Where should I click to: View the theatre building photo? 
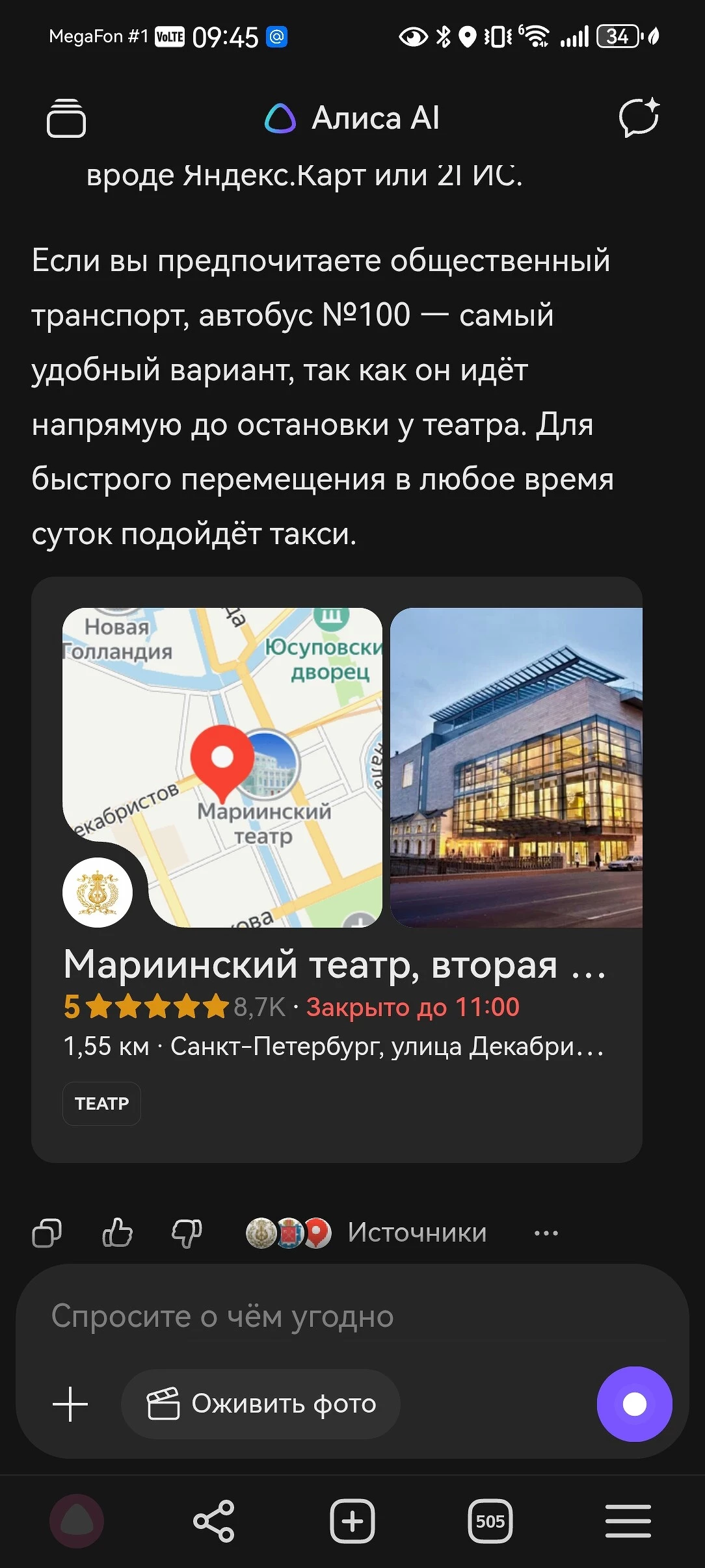point(516,767)
